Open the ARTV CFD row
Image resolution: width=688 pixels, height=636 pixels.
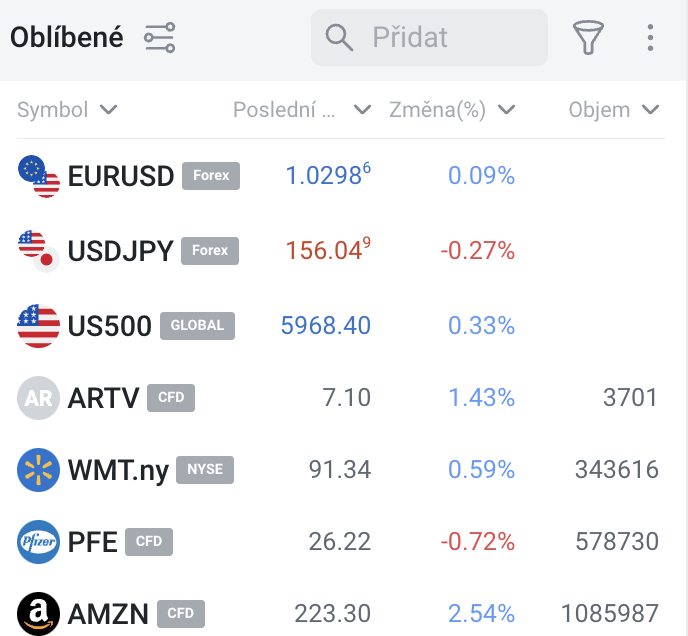(x=104, y=398)
